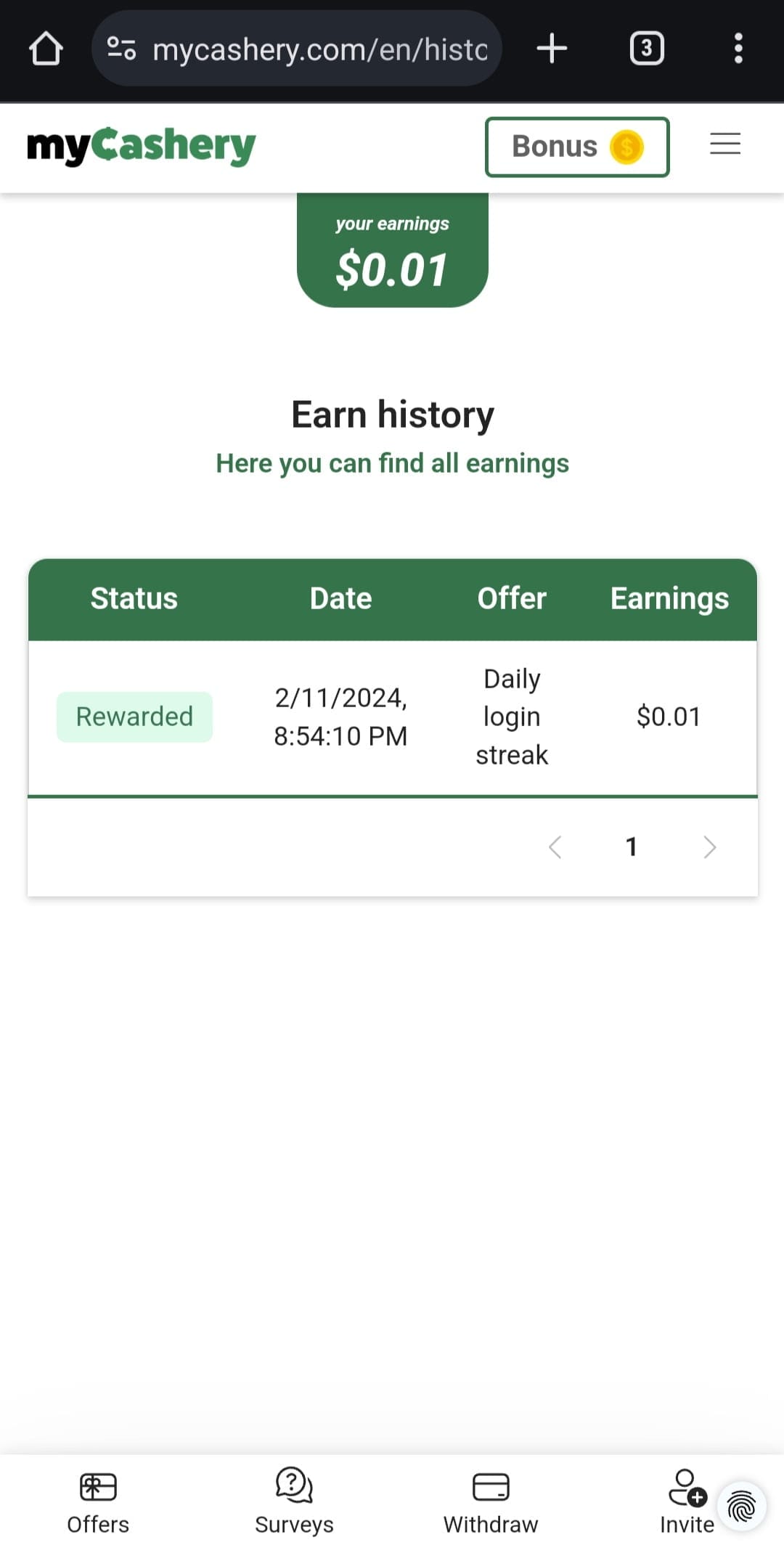This screenshot has width=784, height=1545.
Task: Open the browser overflow menu
Action: (738, 49)
